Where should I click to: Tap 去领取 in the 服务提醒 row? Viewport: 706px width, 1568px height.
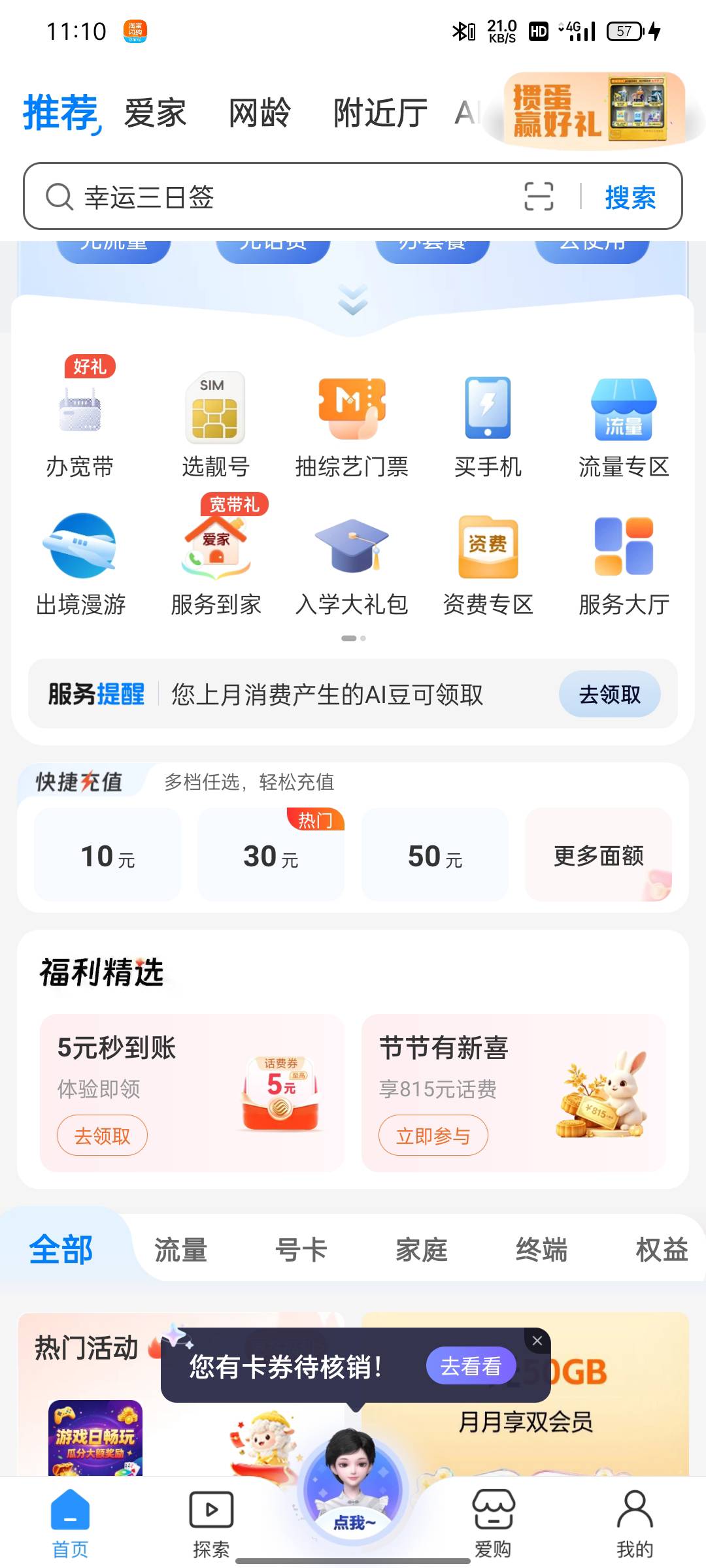[x=609, y=694]
